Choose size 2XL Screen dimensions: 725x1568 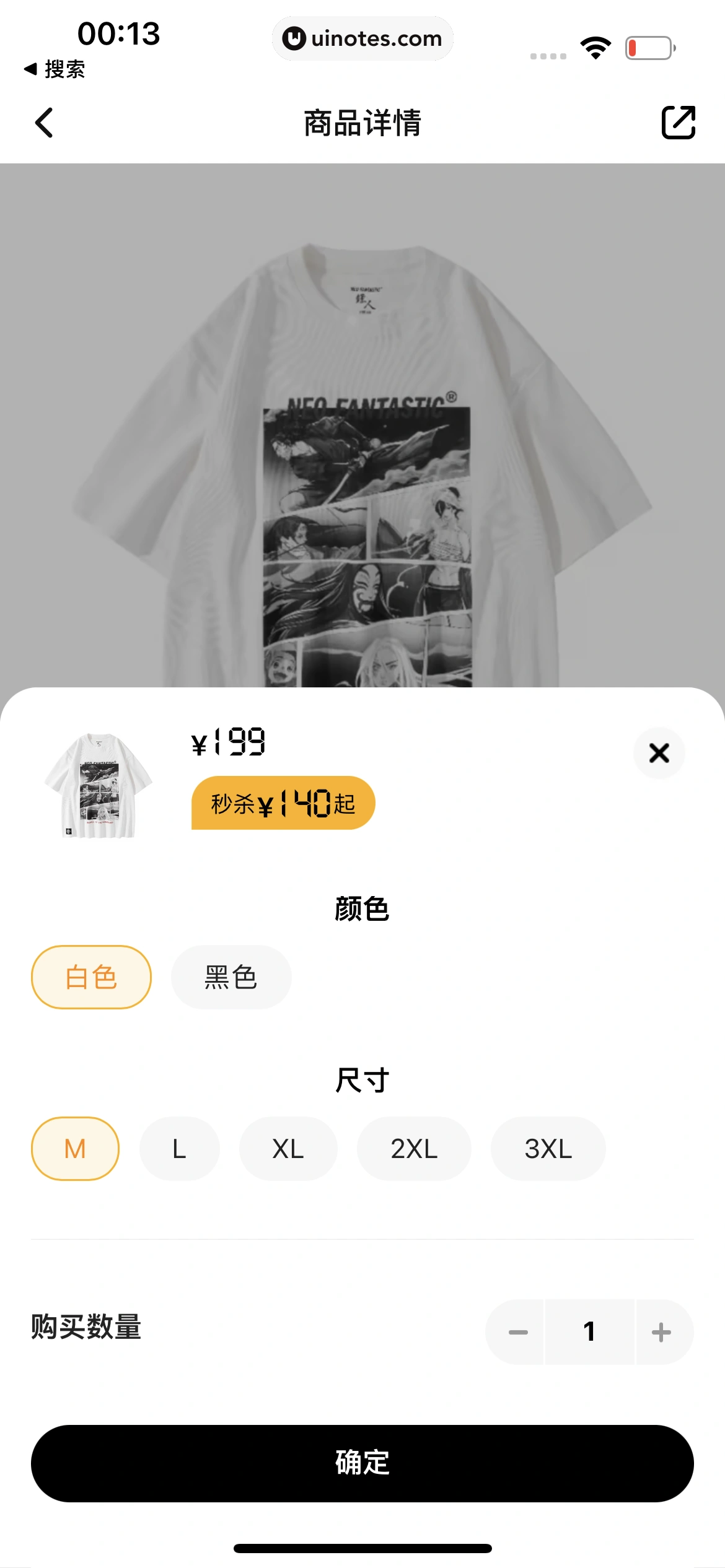(414, 1149)
